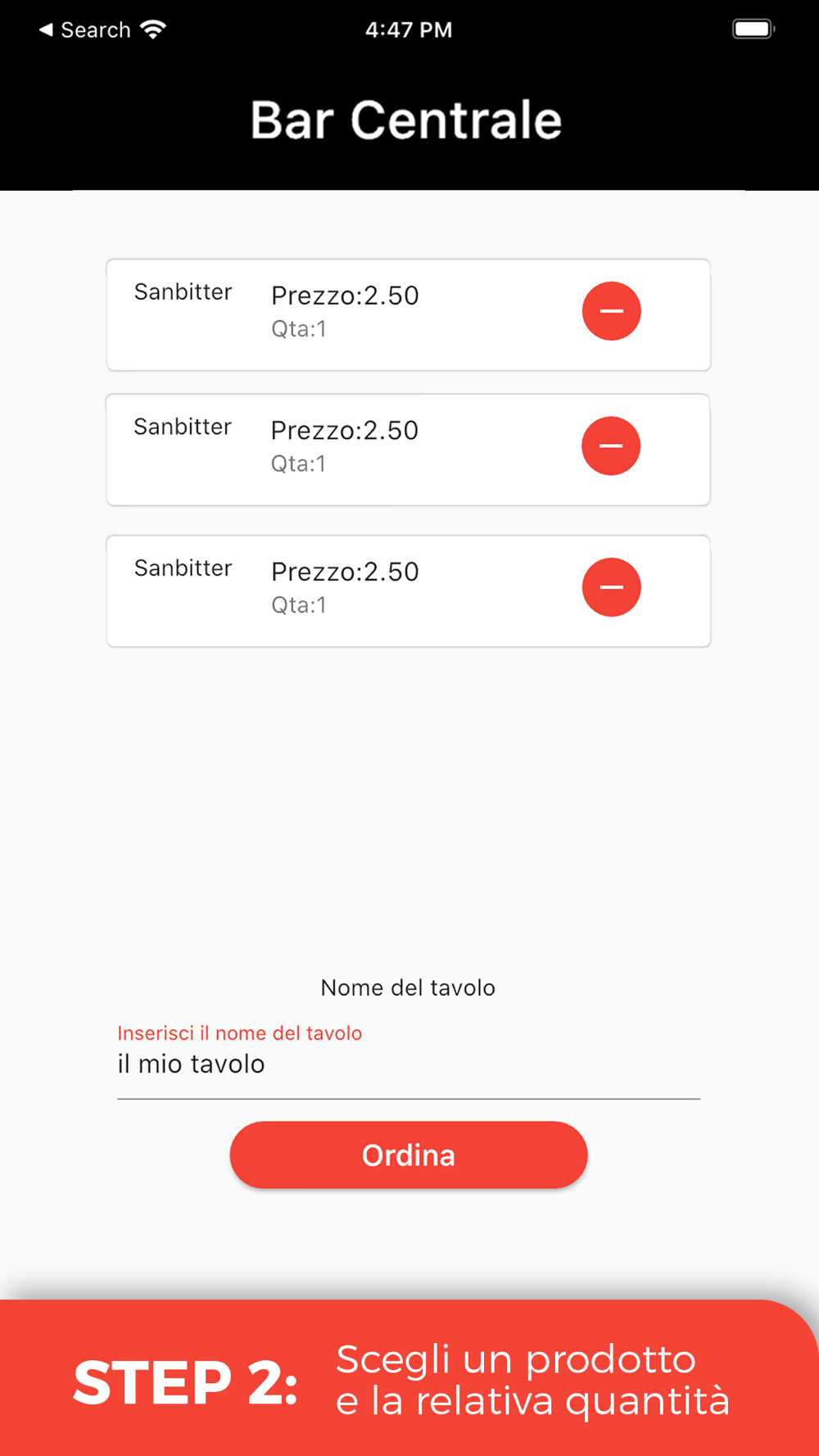Viewport: 819px width, 1456px height.
Task: Delete the last Sanbitter entry
Action: pos(611,587)
